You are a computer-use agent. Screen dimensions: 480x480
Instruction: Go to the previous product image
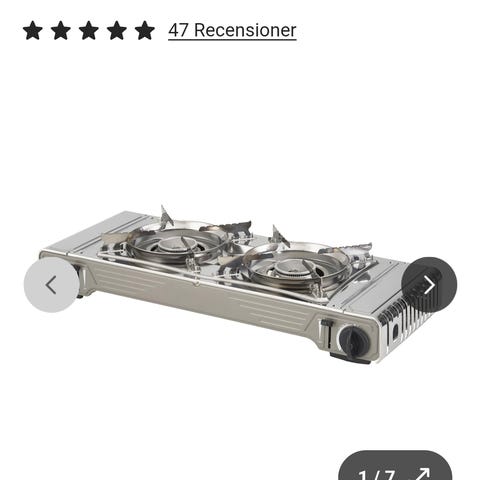pyautogui.click(x=52, y=285)
